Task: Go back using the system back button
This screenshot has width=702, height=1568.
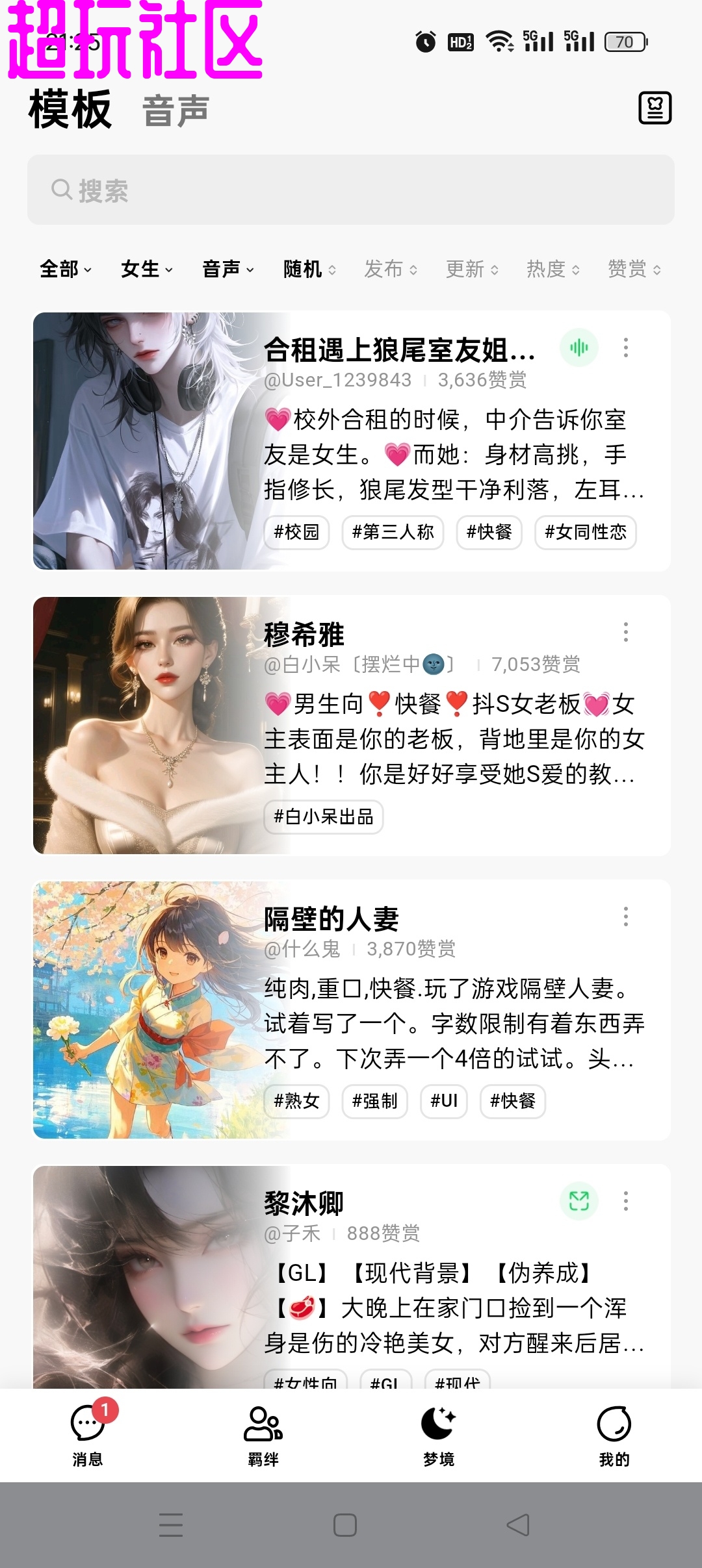Action: pos(518,1524)
